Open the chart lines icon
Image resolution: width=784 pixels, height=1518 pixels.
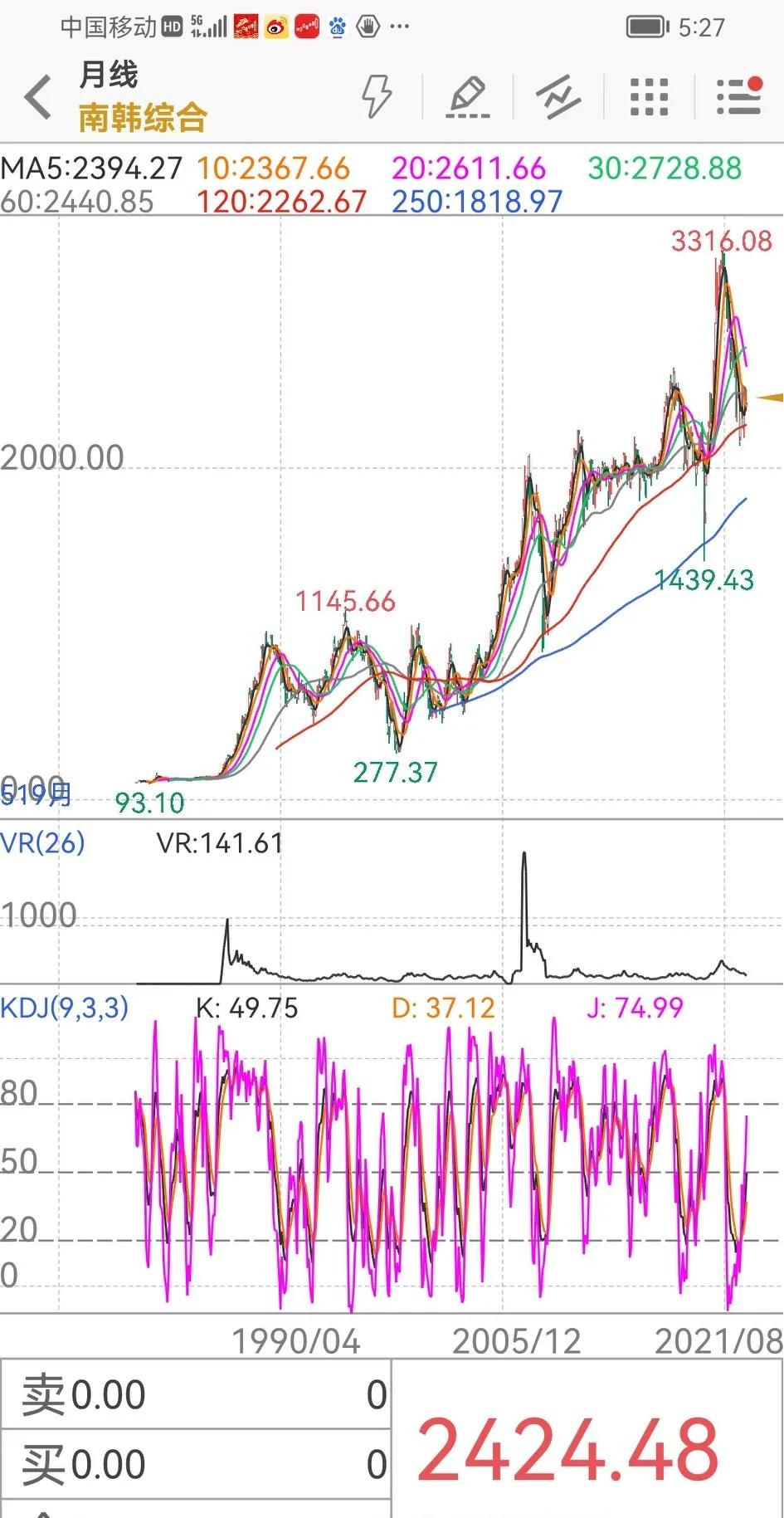click(558, 97)
